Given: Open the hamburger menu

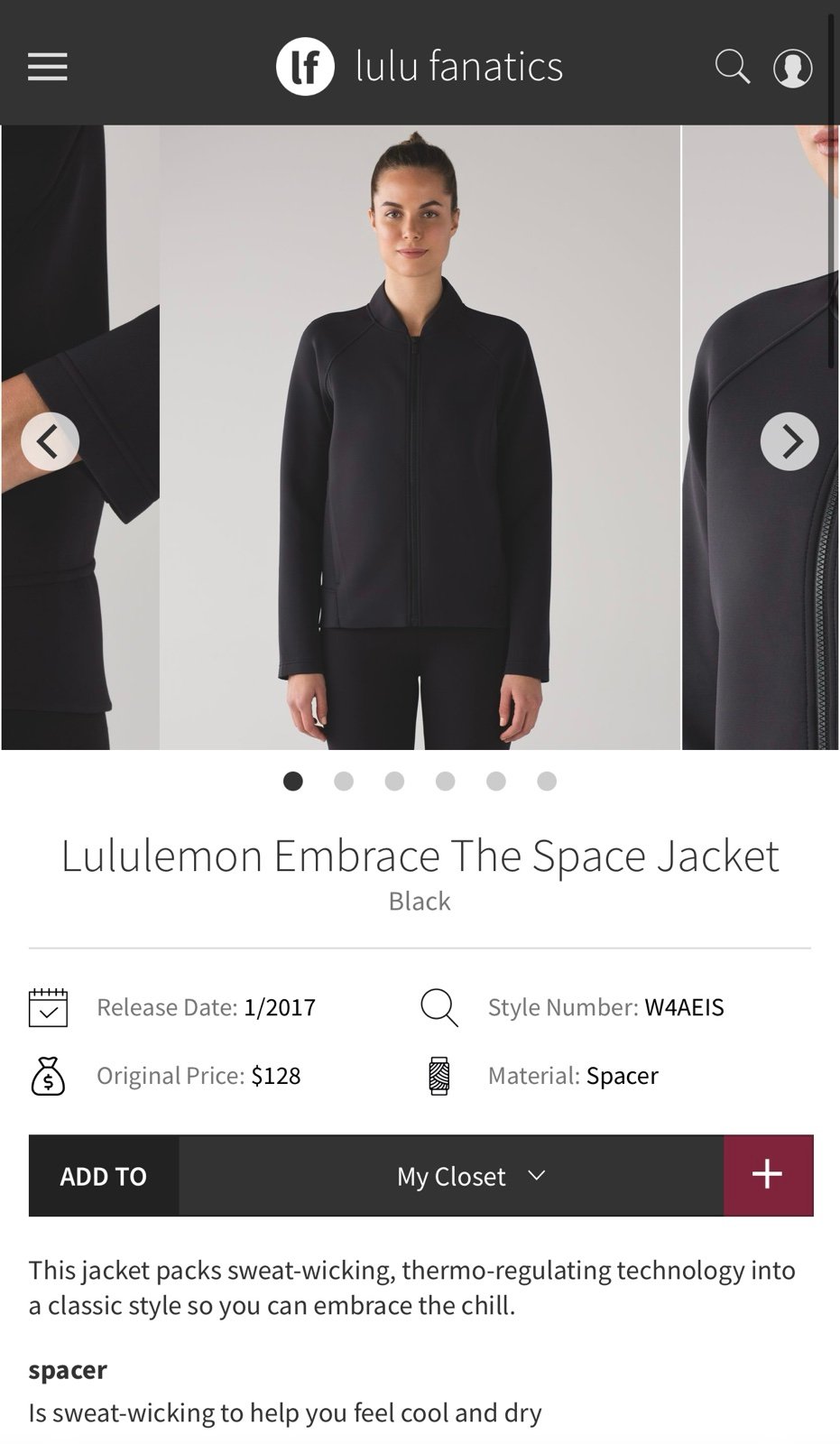Looking at the screenshot, I should 47,67.
